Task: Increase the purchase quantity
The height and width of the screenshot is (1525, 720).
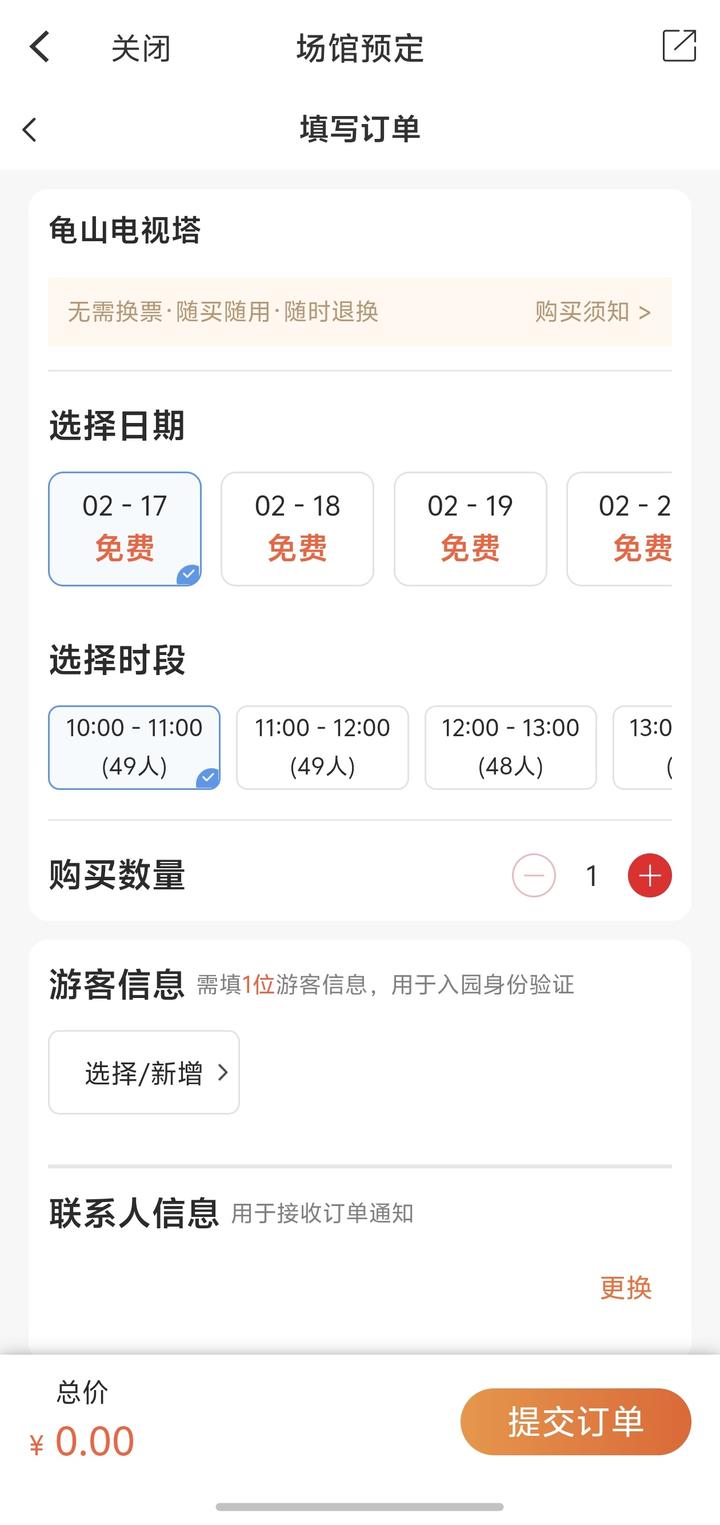Action: pyautogui.click(x=650, y=876)
